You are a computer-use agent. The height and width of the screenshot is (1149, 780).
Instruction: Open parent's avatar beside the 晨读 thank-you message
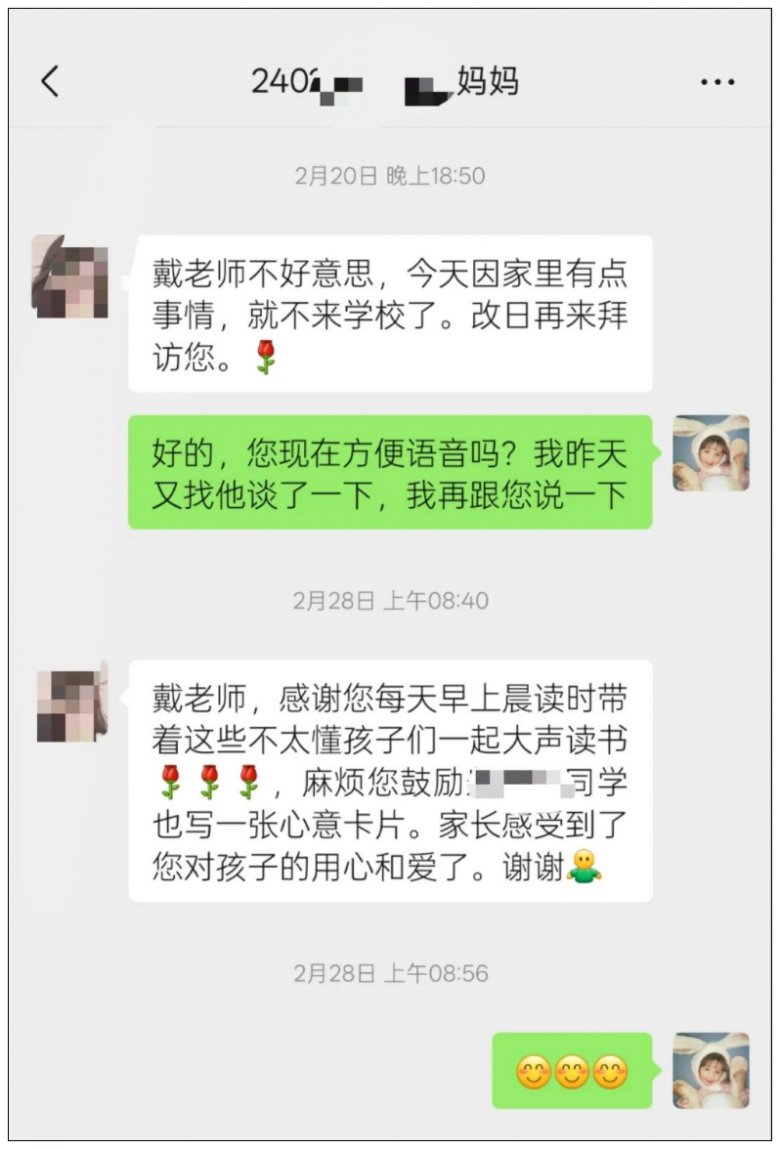point(70,703)
